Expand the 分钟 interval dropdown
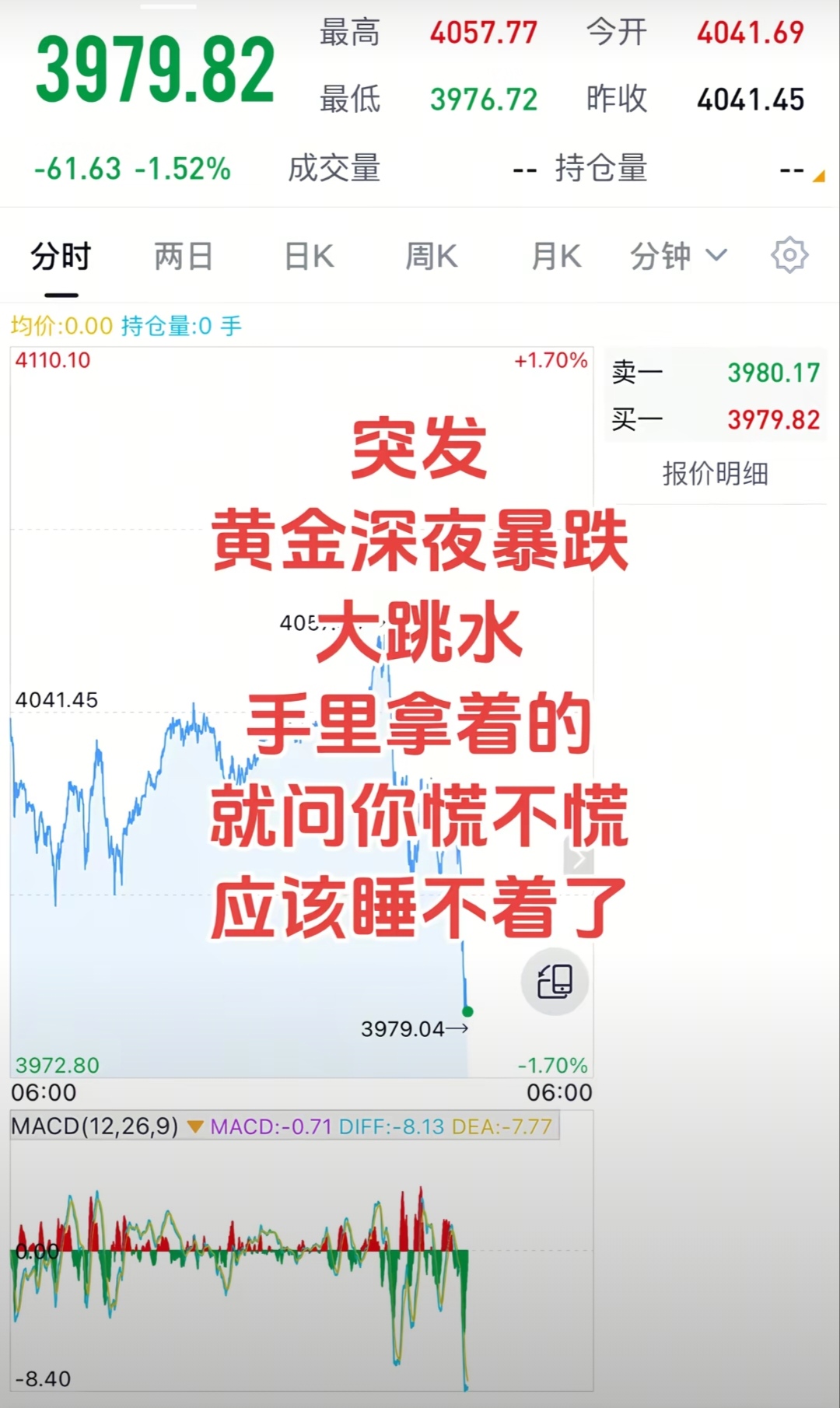The height and width of the screenshot is (1408, 840). [678, 256]
